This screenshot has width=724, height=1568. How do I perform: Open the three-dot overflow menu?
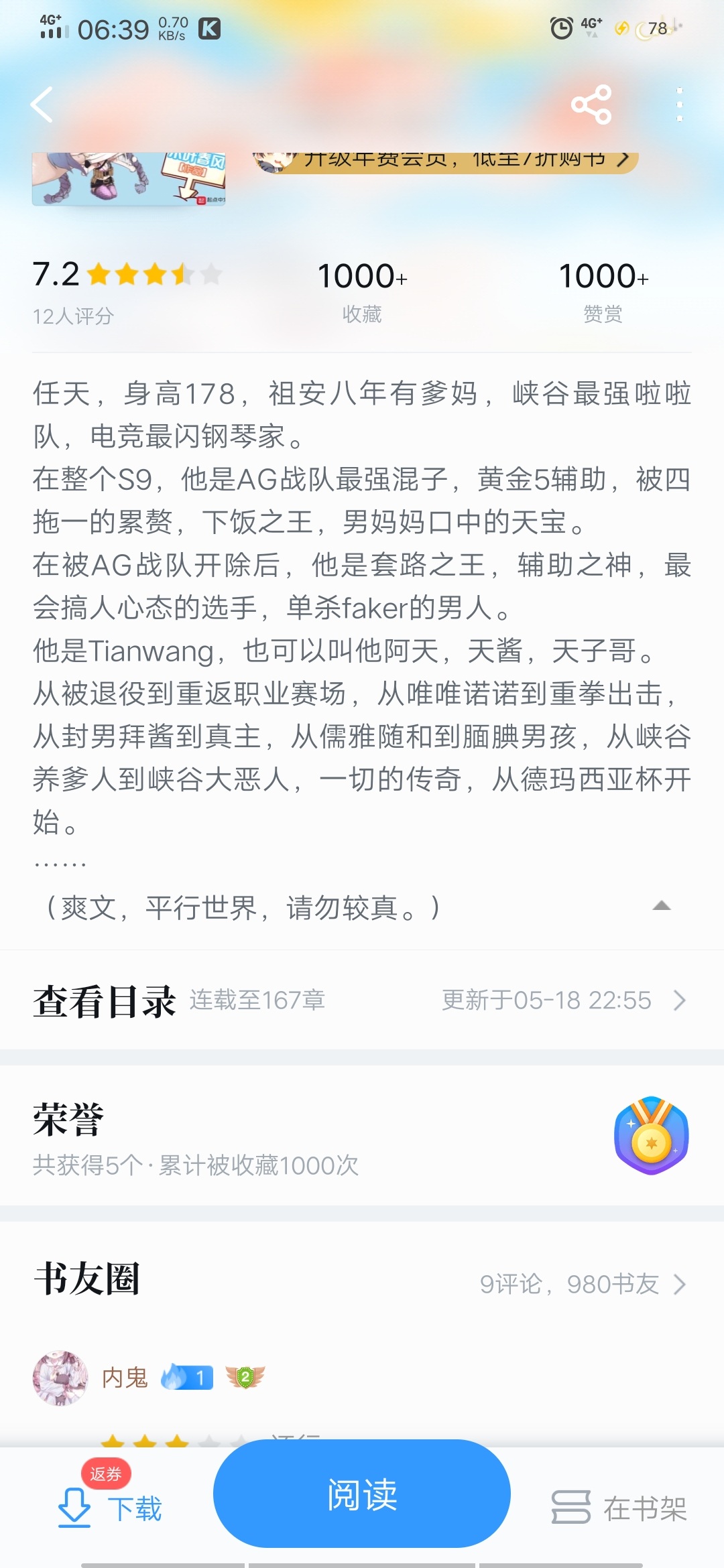tap(680, 105)
